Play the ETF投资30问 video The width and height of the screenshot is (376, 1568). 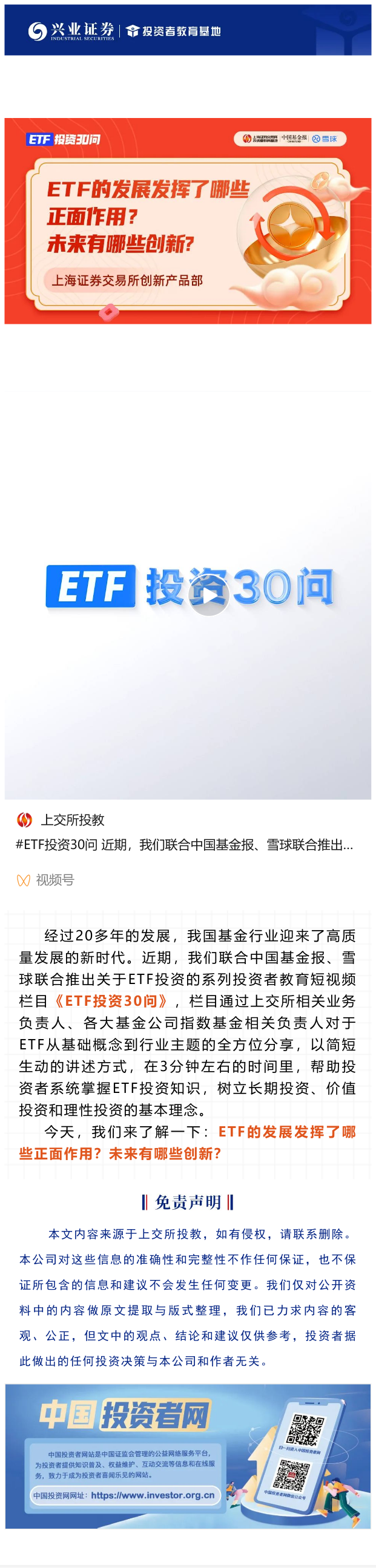[x=208, y=596]
